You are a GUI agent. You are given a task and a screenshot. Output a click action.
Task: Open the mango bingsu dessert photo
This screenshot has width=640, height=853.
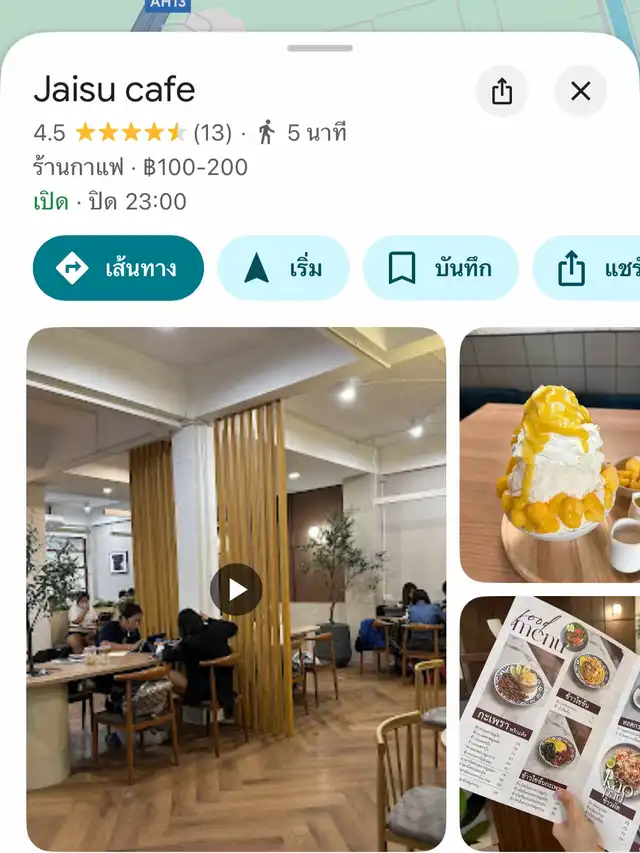(x=550, y=455)
